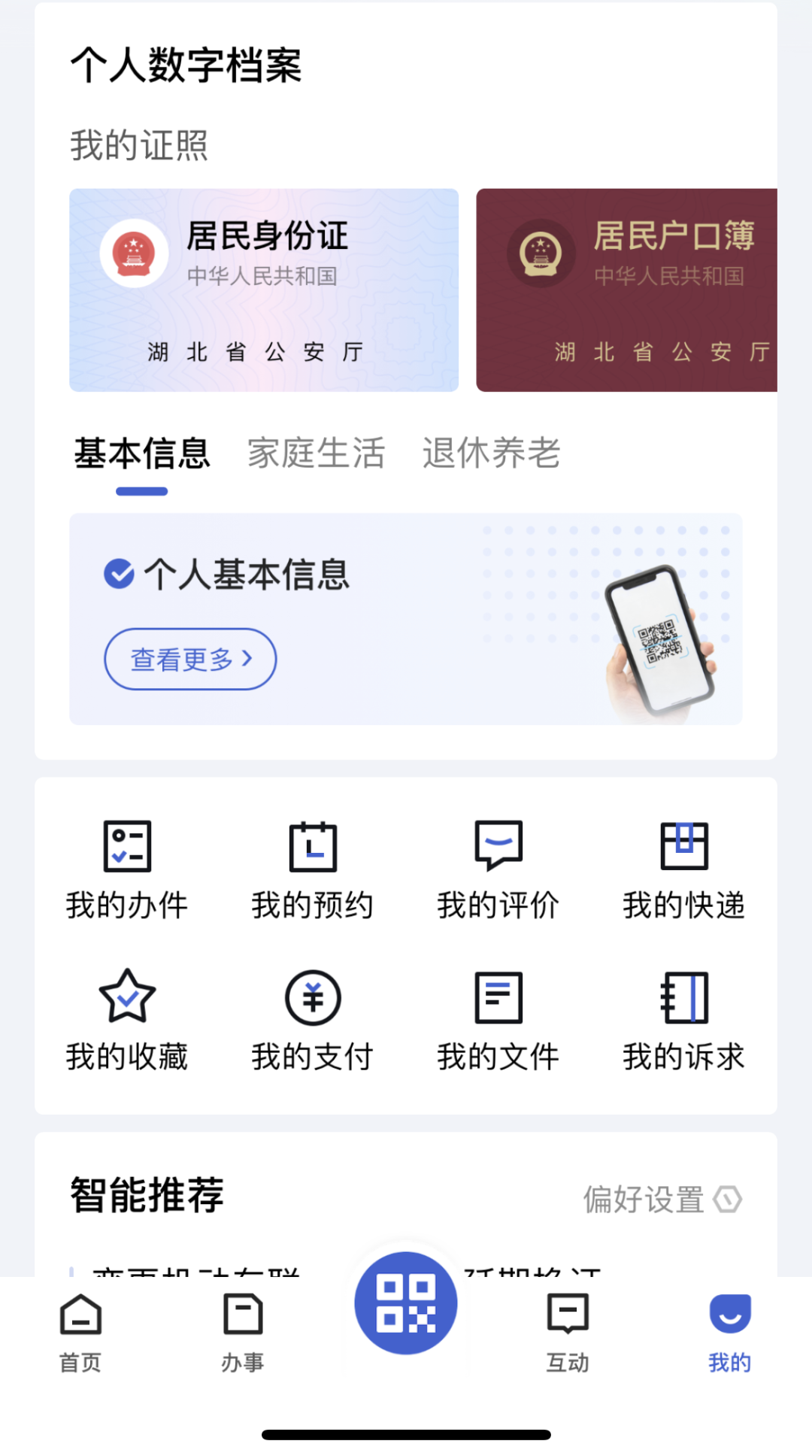Open the 居民户口簿 card
Image resolution: width=812 pixels, height=1456 pixels.
coord(626,290)
